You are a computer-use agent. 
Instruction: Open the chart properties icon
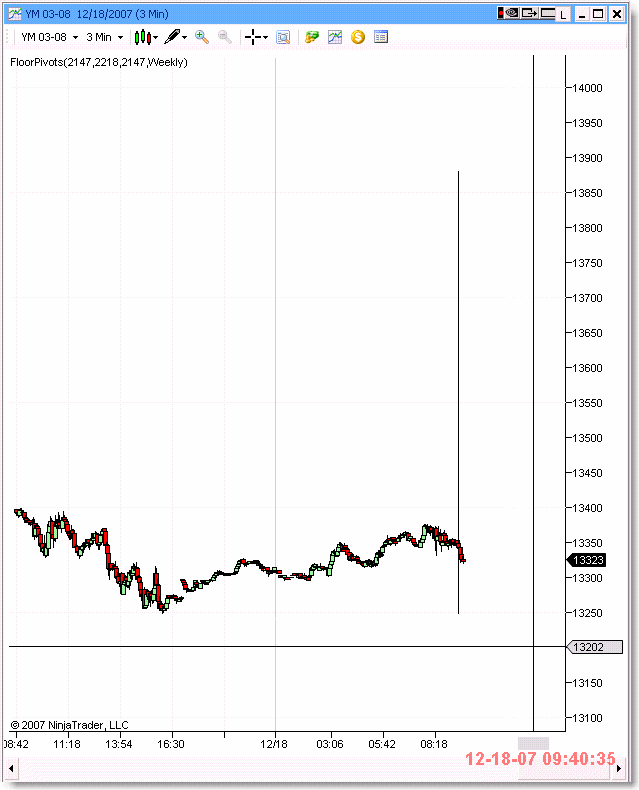click(x=283, y=37)
